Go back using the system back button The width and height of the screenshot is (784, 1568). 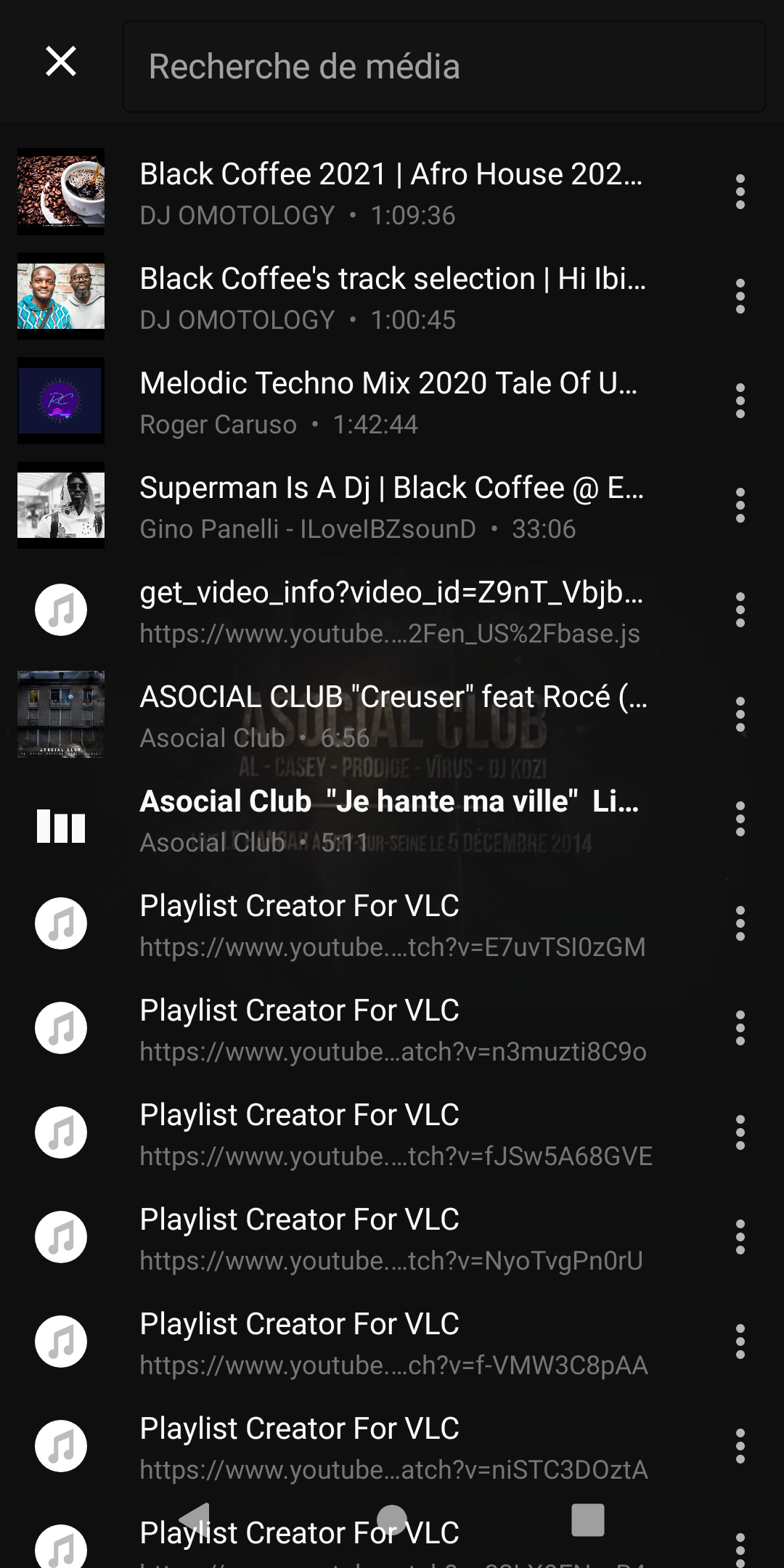195,1520
